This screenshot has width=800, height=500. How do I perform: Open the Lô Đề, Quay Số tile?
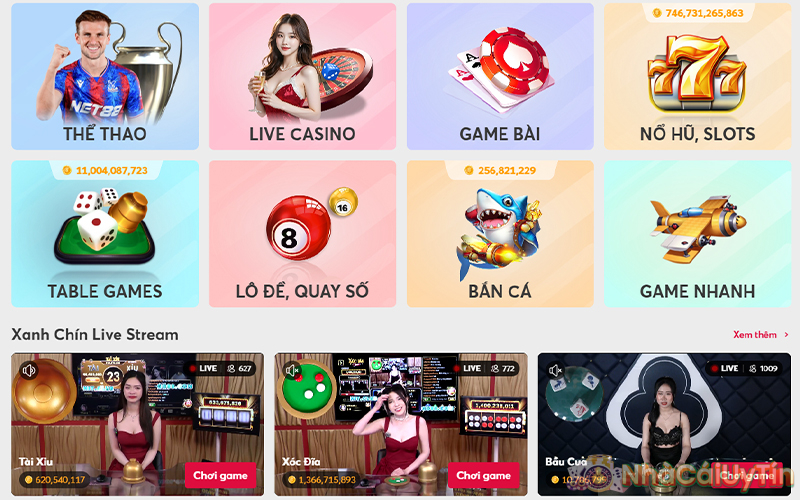[302, 234]
